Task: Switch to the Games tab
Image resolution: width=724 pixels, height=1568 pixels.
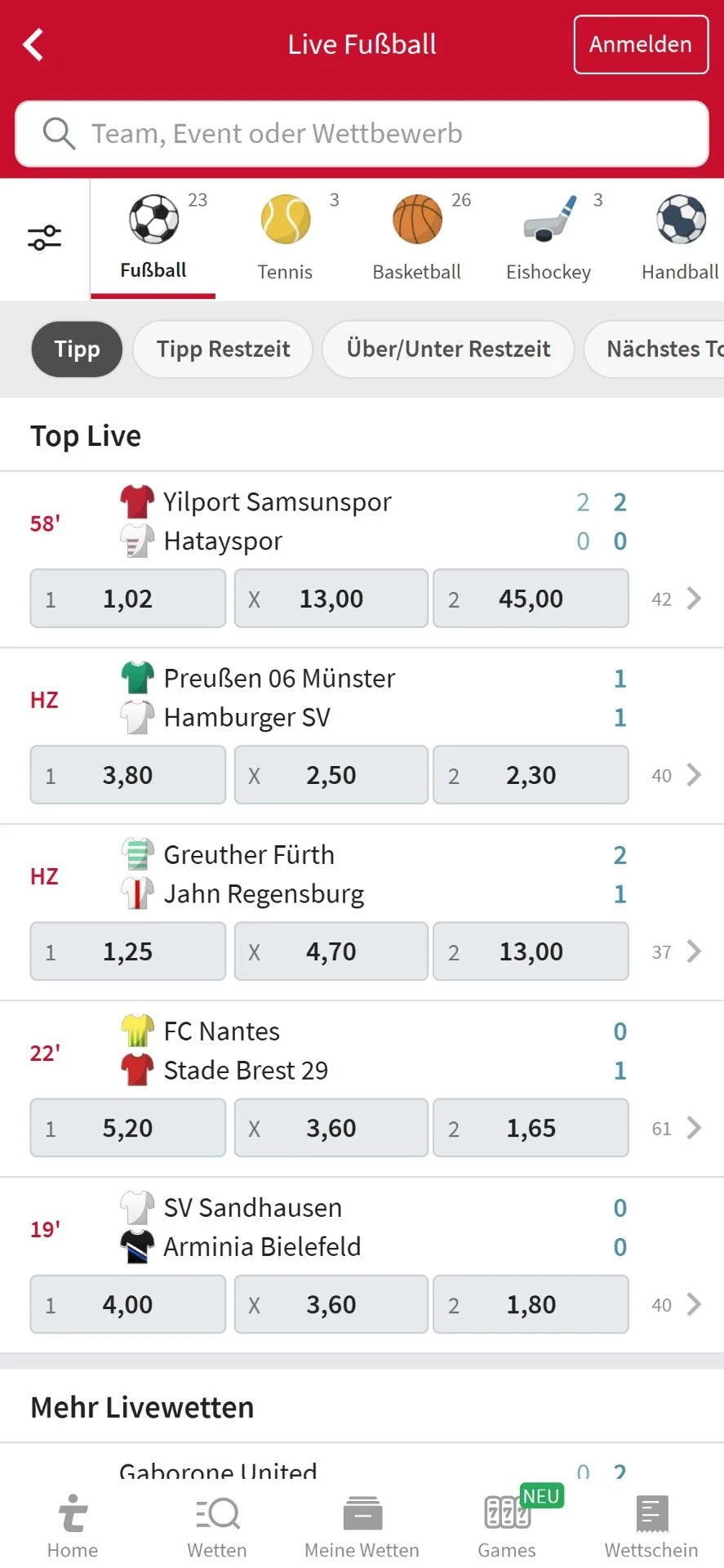Action: (507, 1526)
